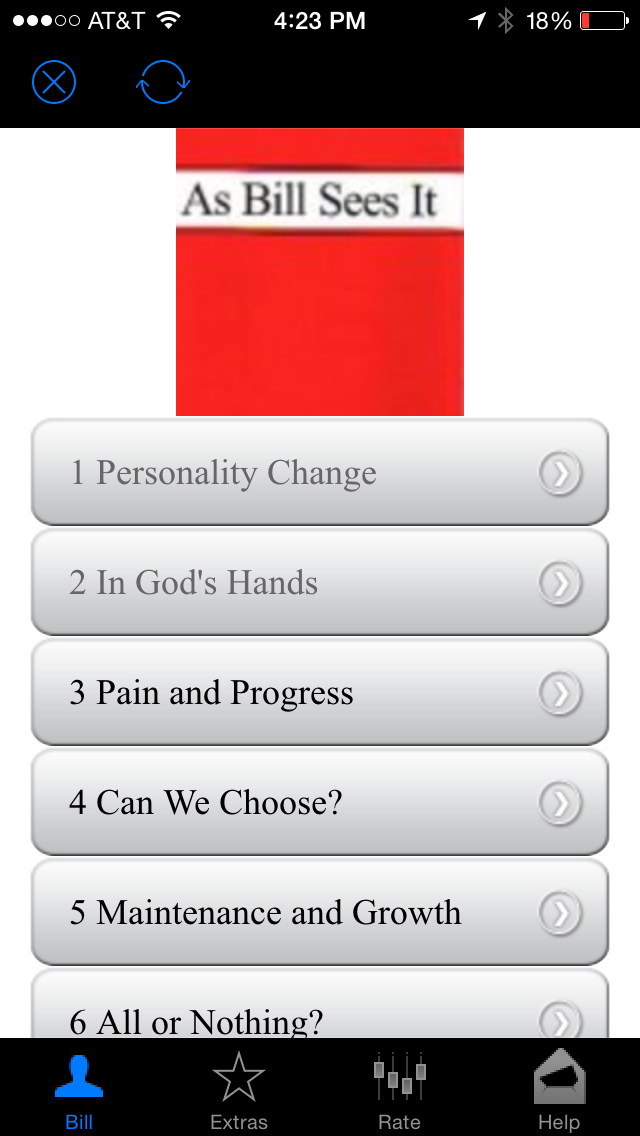Select the Help tab
The height and width of the screenshot is (1136, 640).
tap(559, 1089)
